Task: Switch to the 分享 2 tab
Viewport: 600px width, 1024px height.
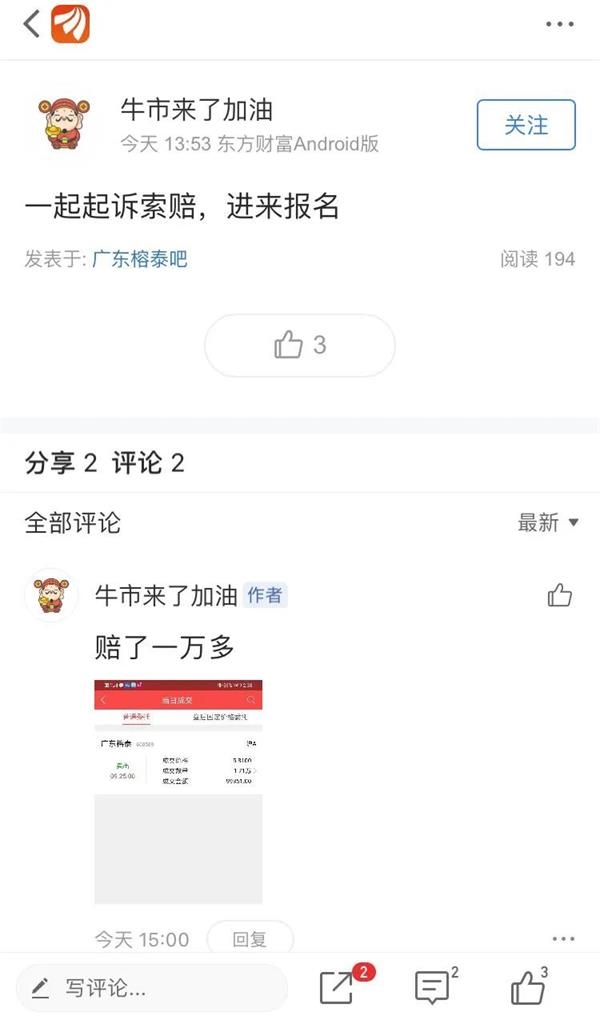Action: [60, 463]
